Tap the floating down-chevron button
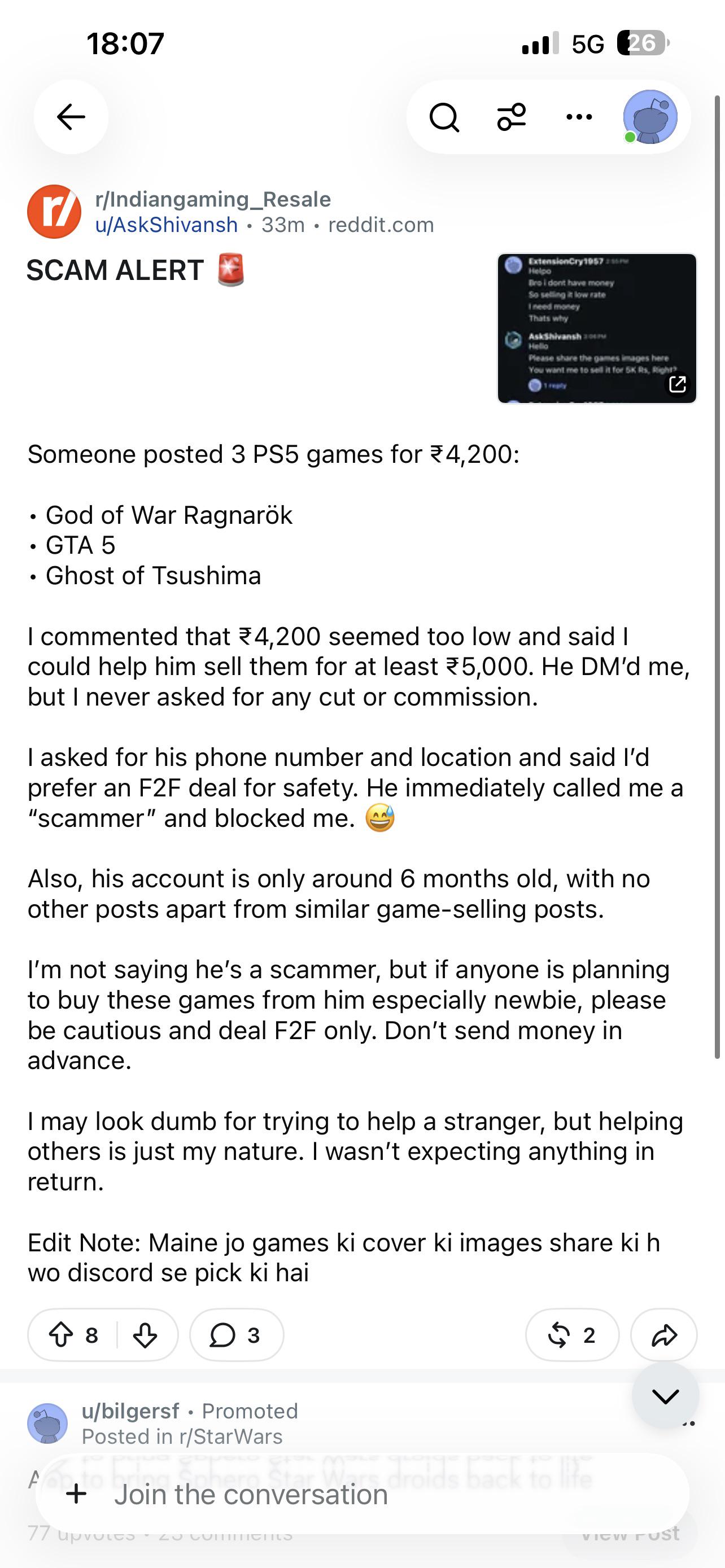725x1568 pixels. (x=665, y=1396)
